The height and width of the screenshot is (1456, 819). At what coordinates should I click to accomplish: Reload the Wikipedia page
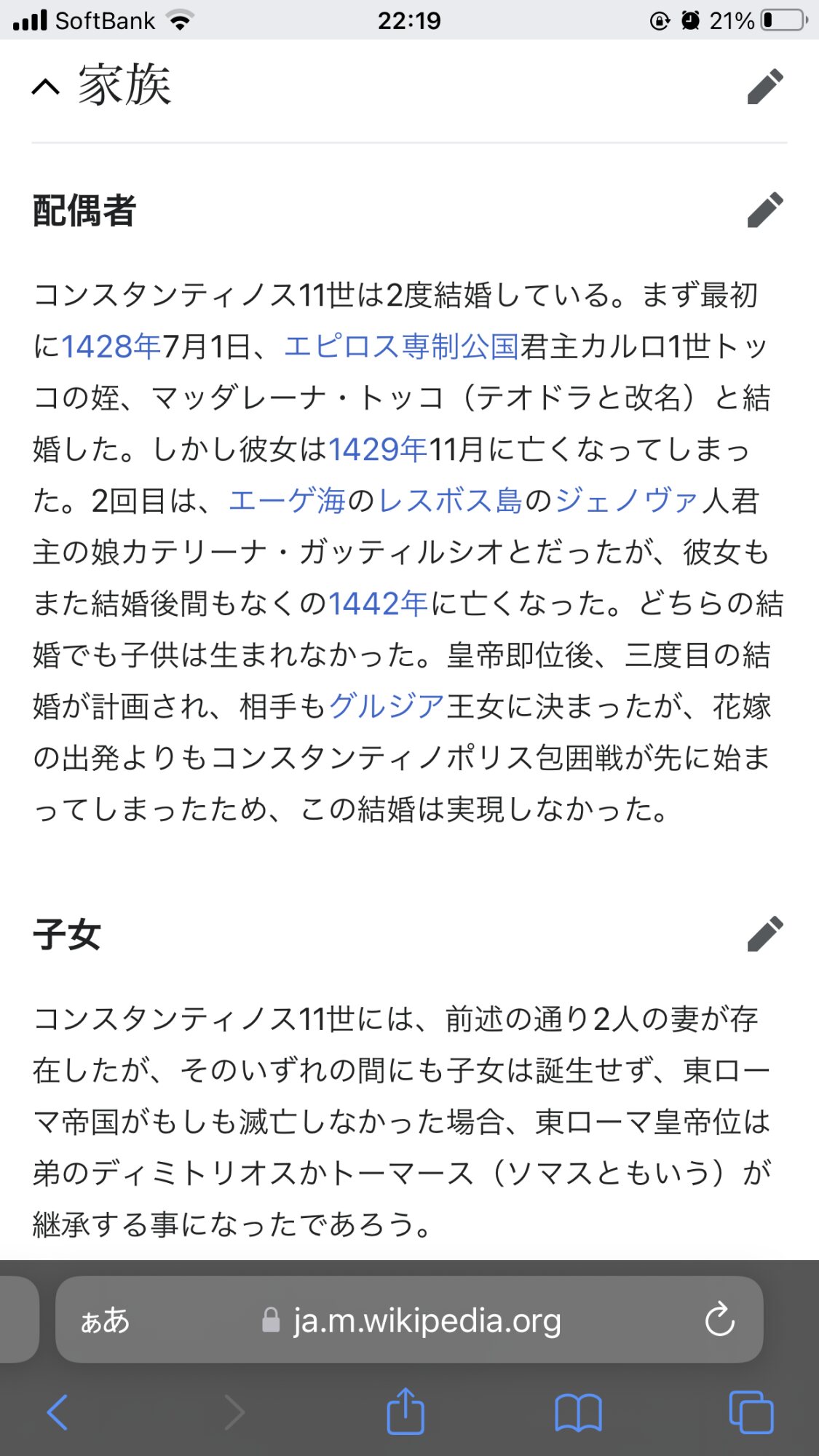point(719,1319)
